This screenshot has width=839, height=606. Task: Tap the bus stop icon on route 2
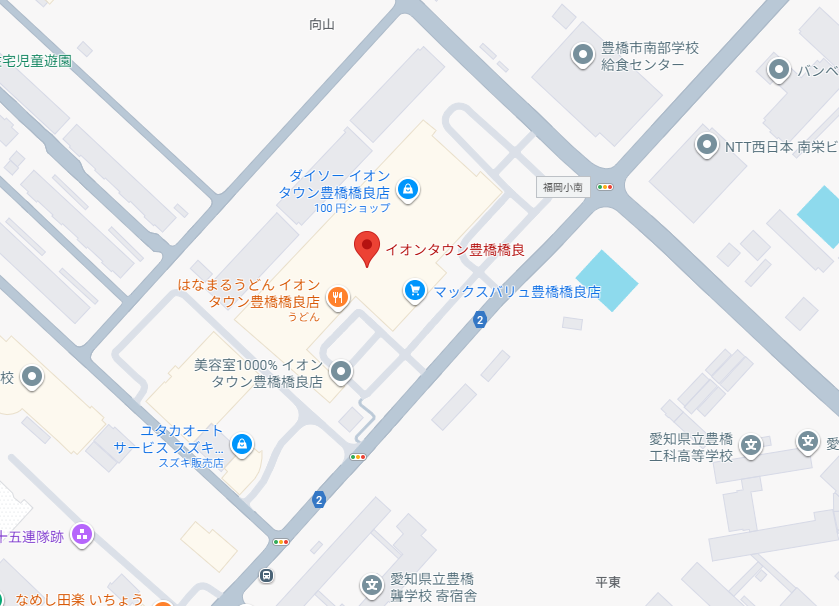coord(266,576)
